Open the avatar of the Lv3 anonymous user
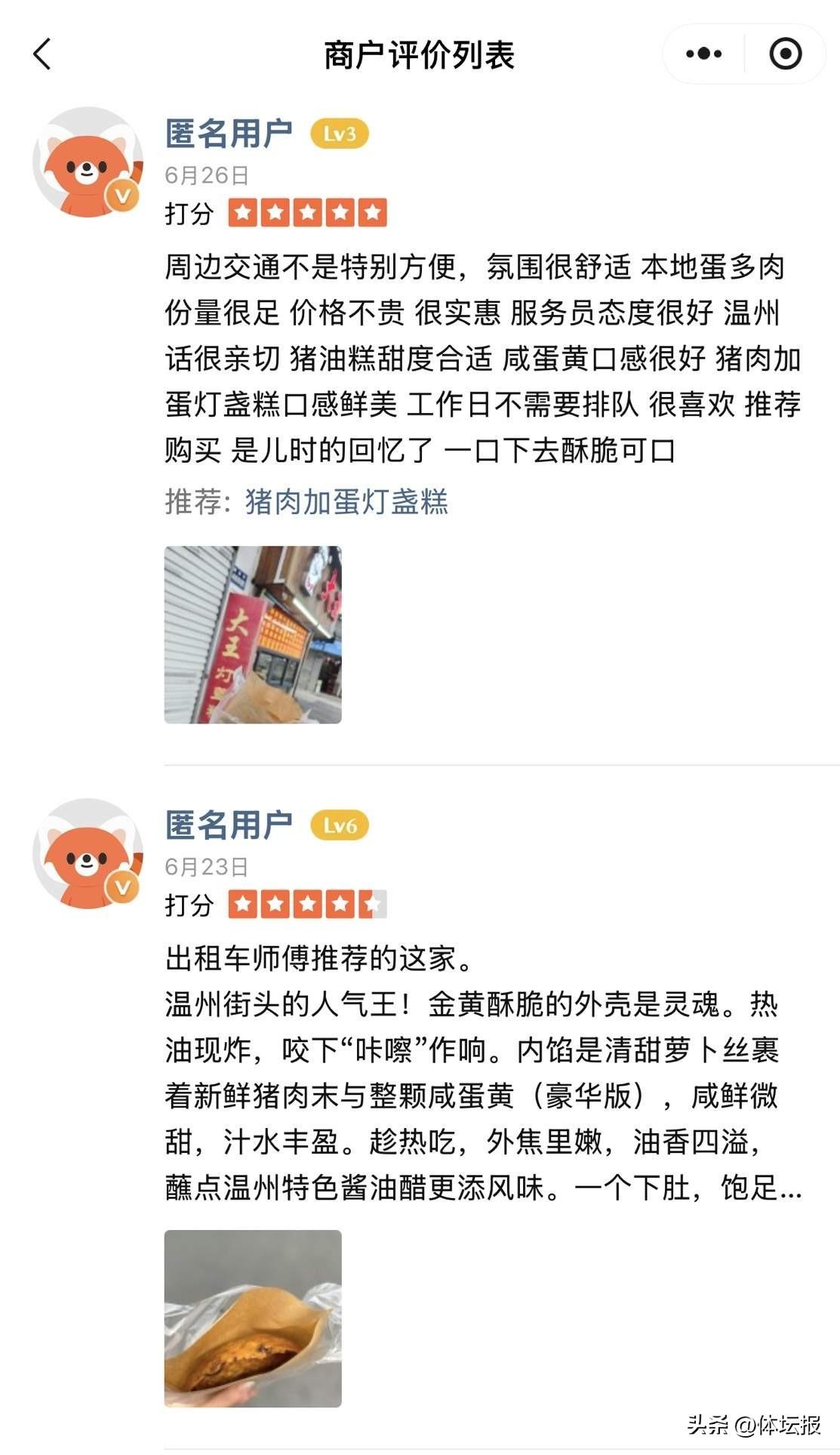 tap(88, 162)
